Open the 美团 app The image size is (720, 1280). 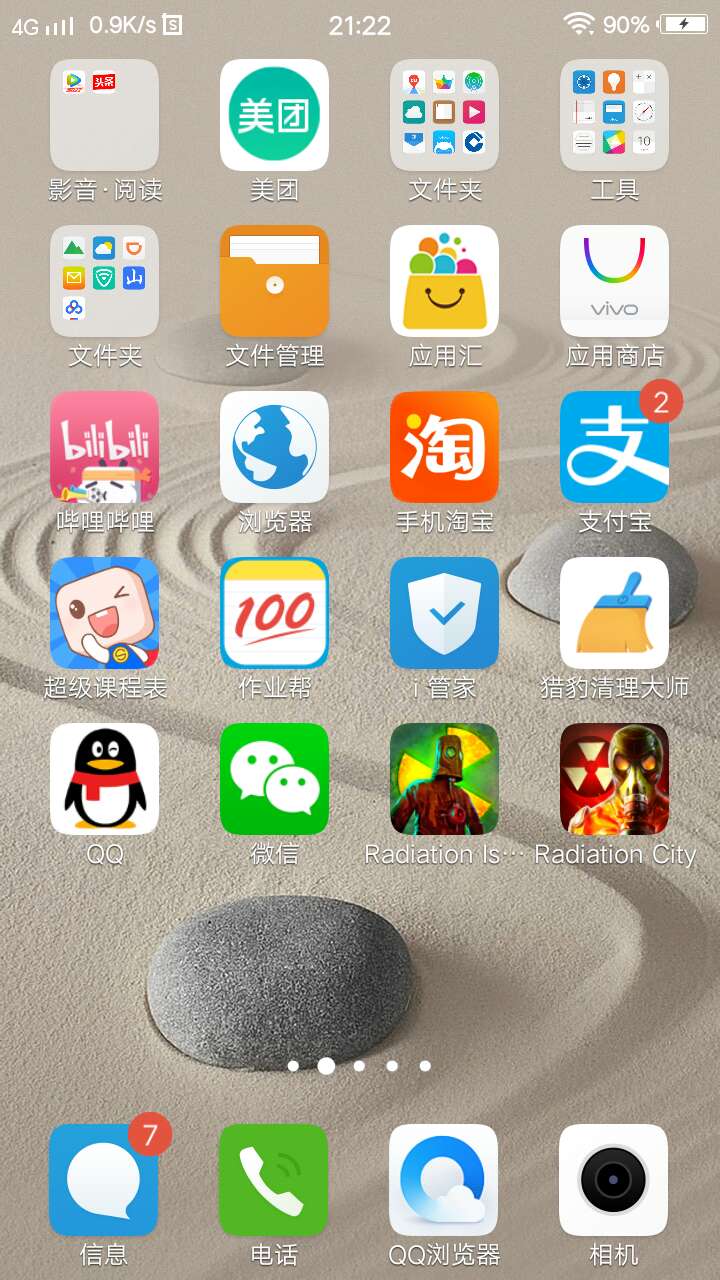274,115
